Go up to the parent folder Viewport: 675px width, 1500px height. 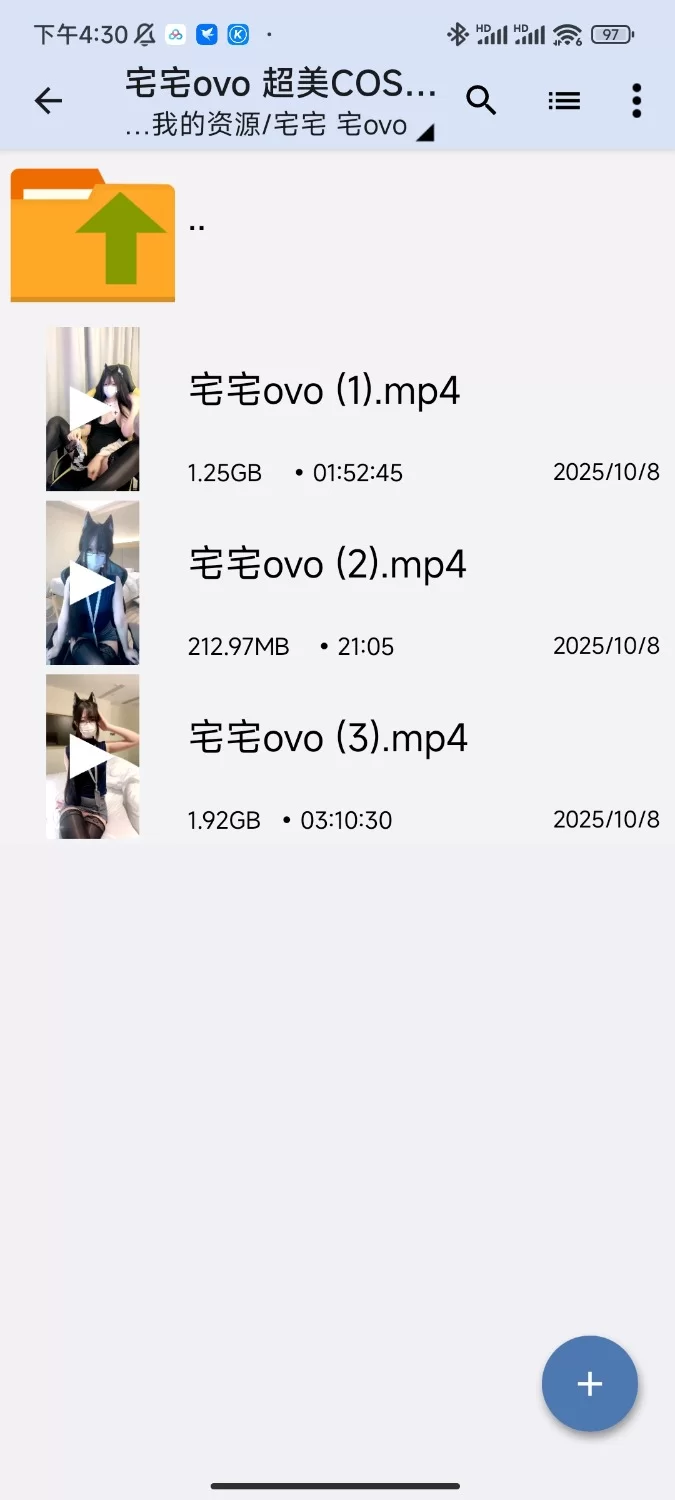click(x=93, y=236)
